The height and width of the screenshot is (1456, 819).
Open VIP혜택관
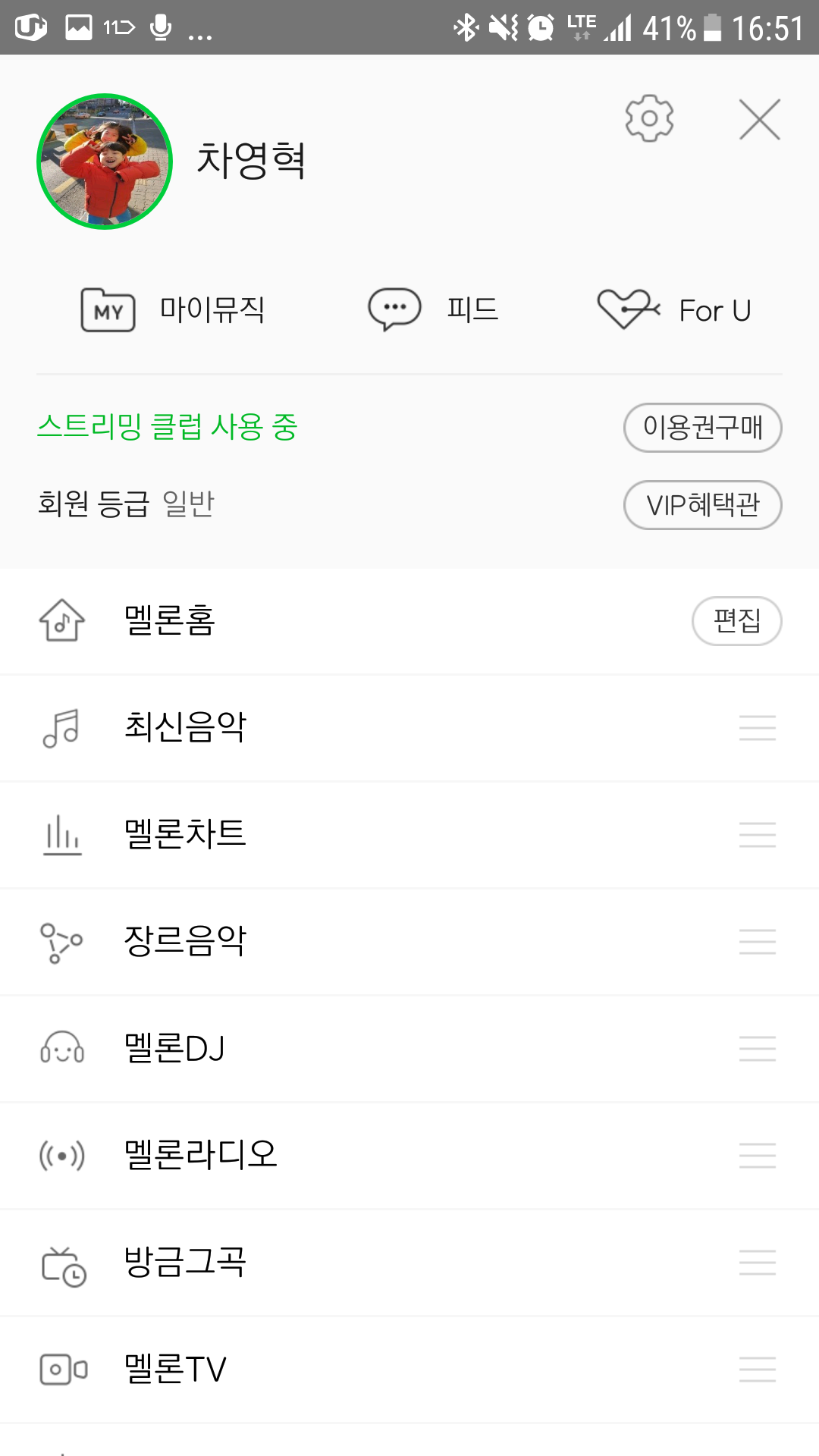[x=702, y=505]
